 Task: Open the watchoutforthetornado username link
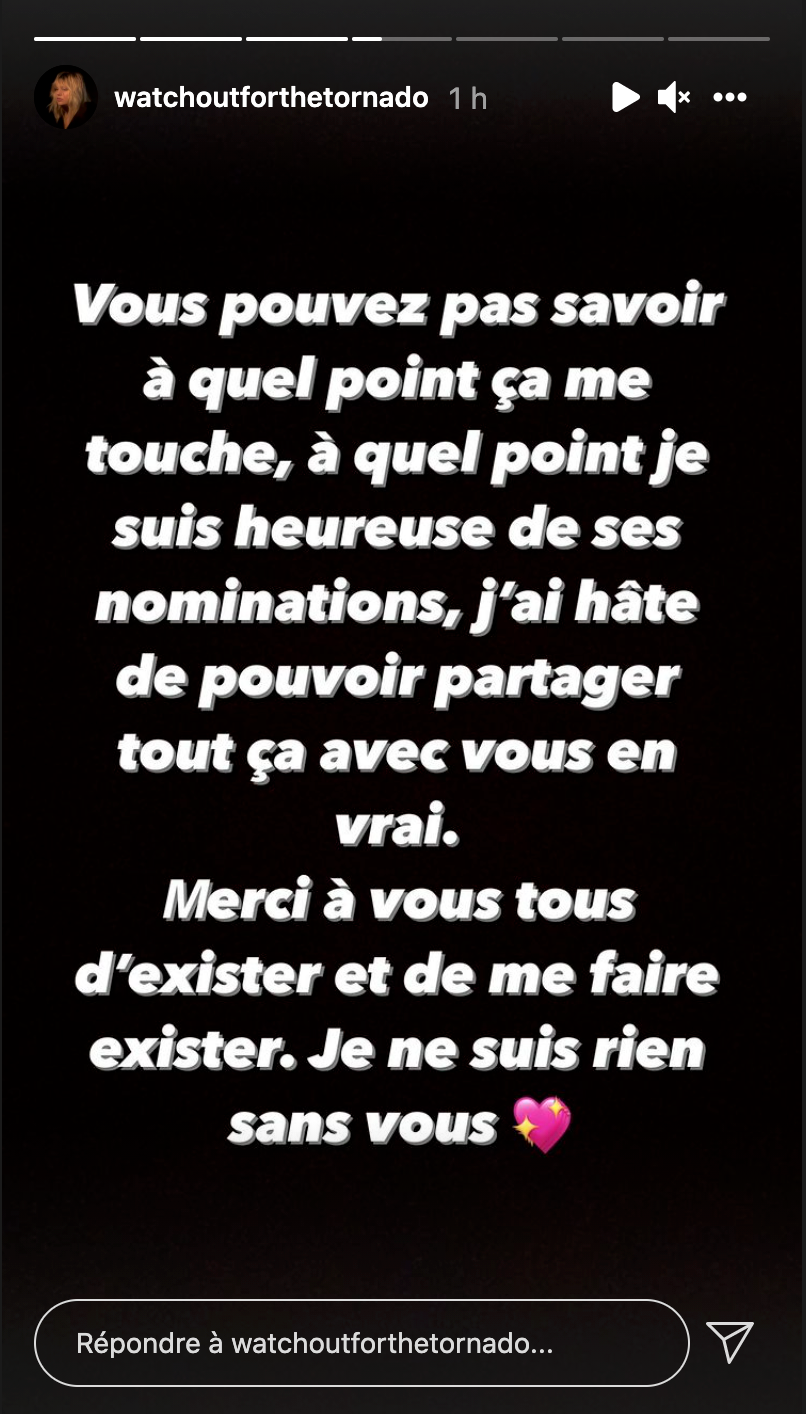pyautogui.click(x=272, y=97)
